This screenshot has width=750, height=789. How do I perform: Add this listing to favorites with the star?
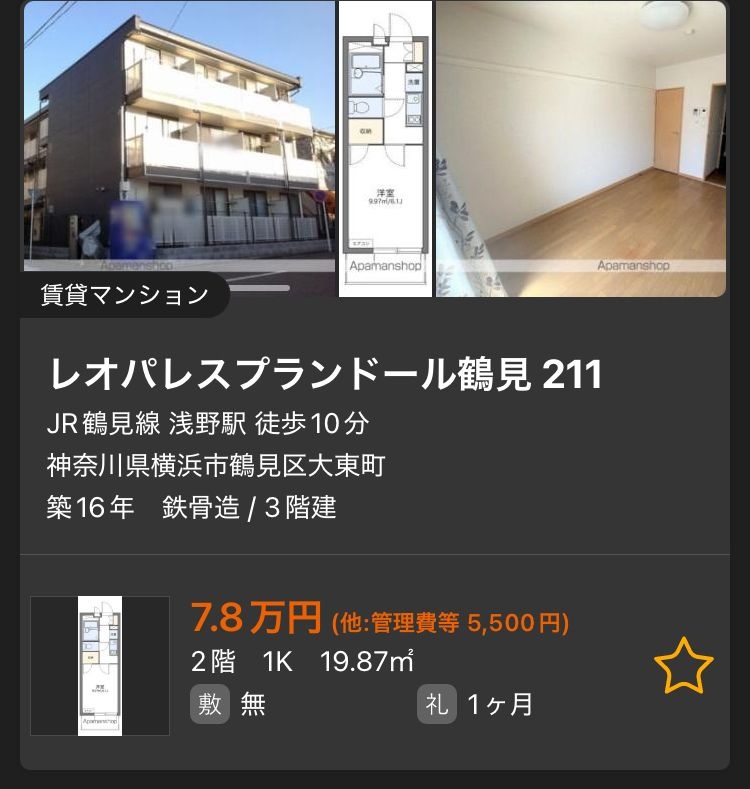(684, 667)
